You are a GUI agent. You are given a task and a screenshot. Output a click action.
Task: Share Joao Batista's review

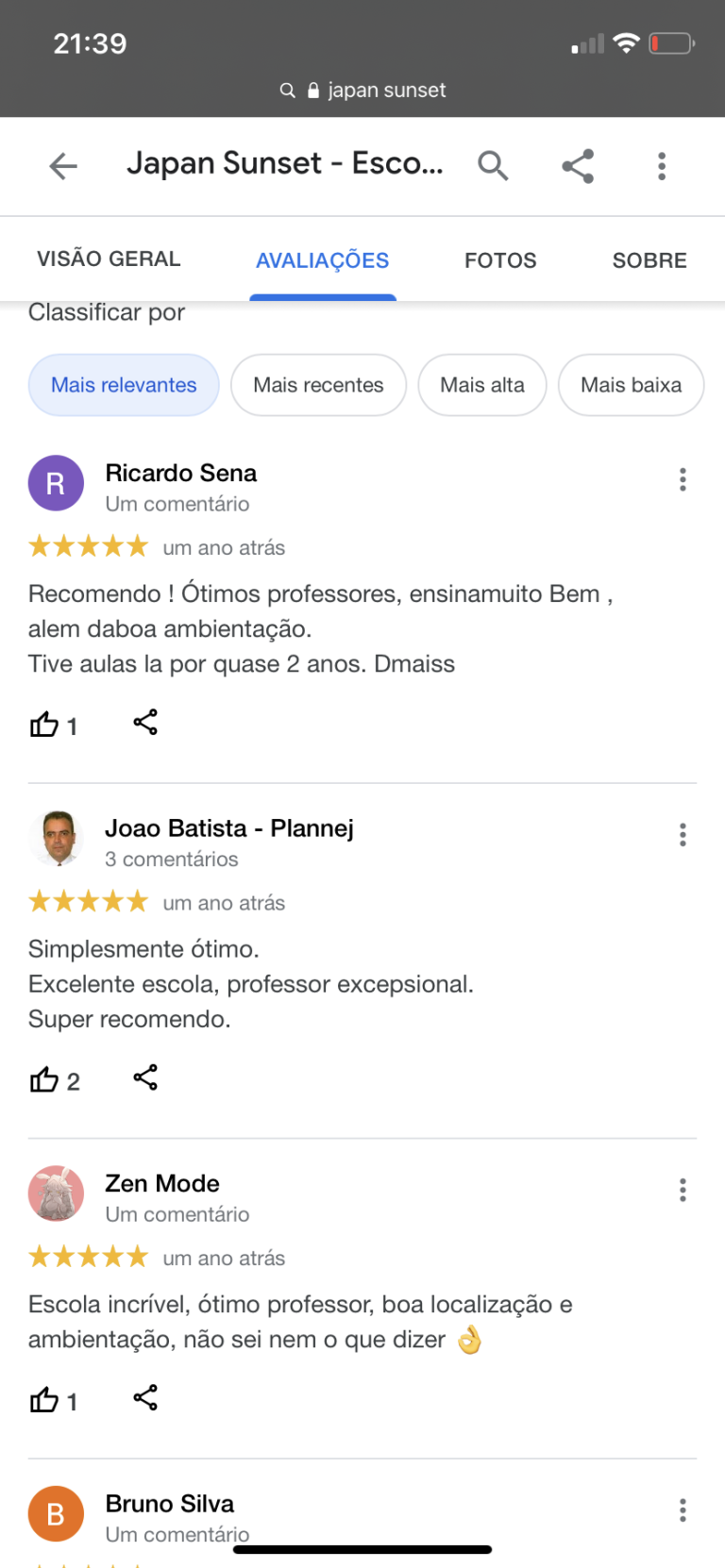click(145, 1077)
